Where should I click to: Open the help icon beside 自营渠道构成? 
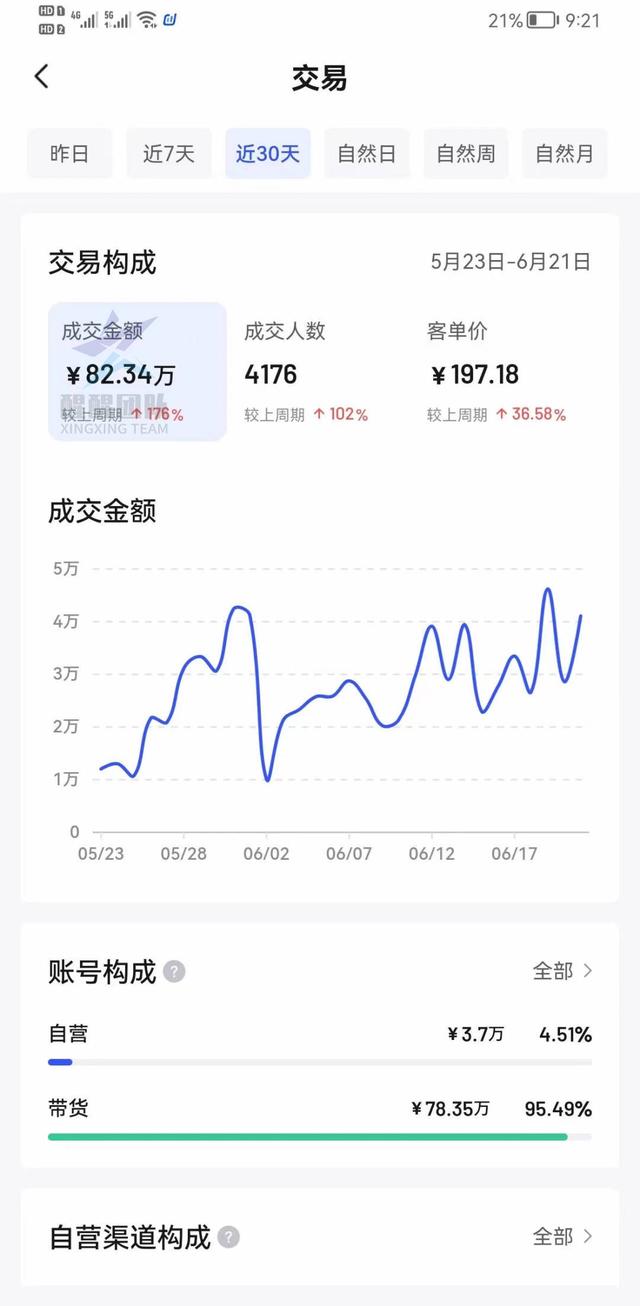(x=229, y=1237)
